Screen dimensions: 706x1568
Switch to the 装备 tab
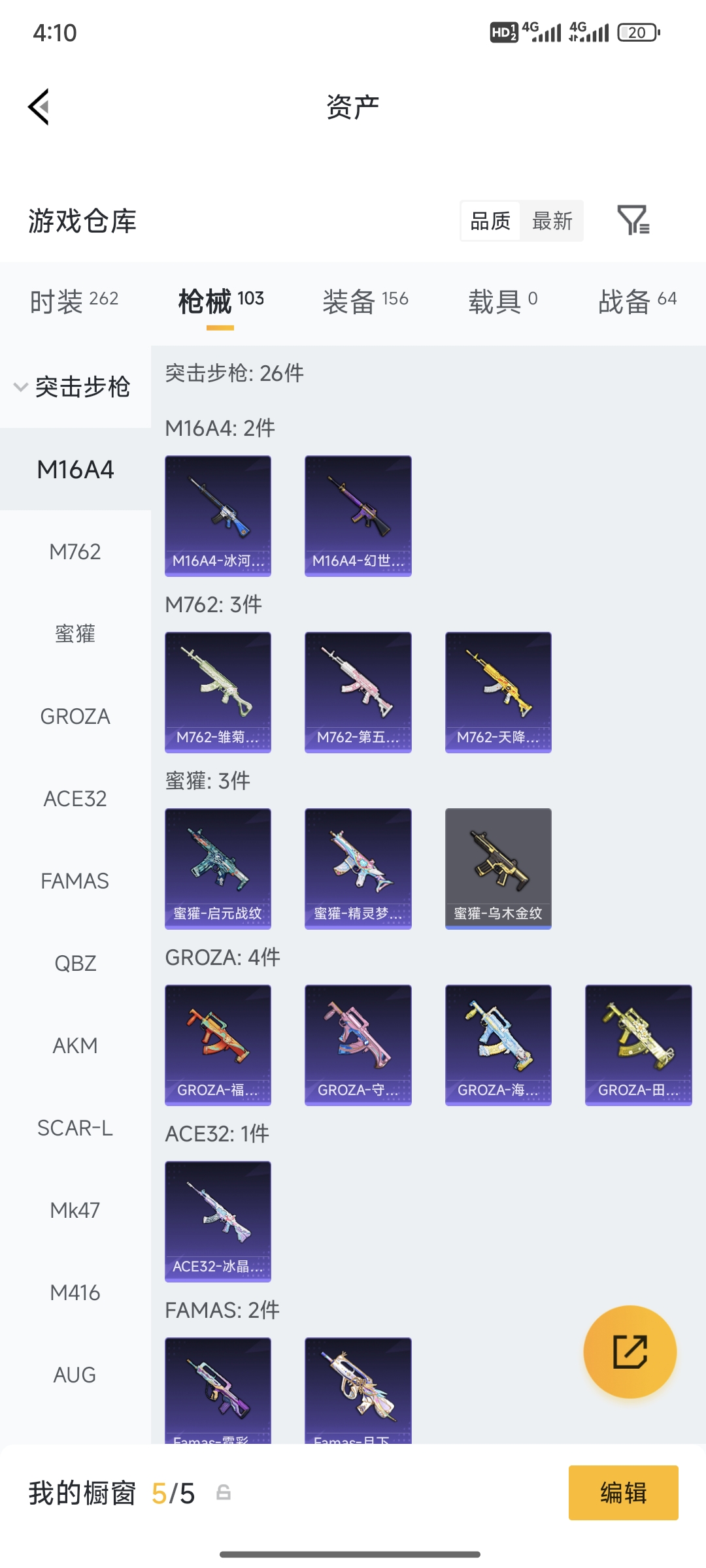(x=365, y=301)
